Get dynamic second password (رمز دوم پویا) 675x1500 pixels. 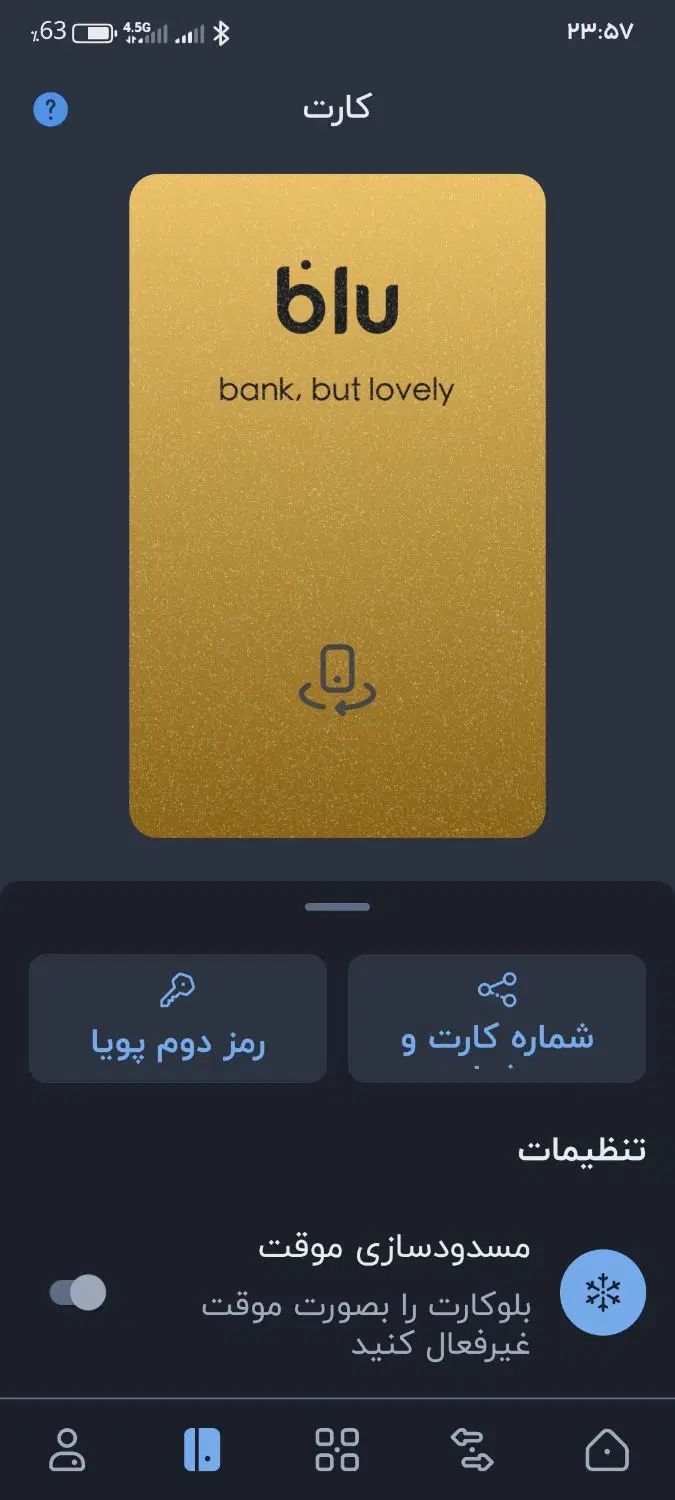pos(178,1018)
